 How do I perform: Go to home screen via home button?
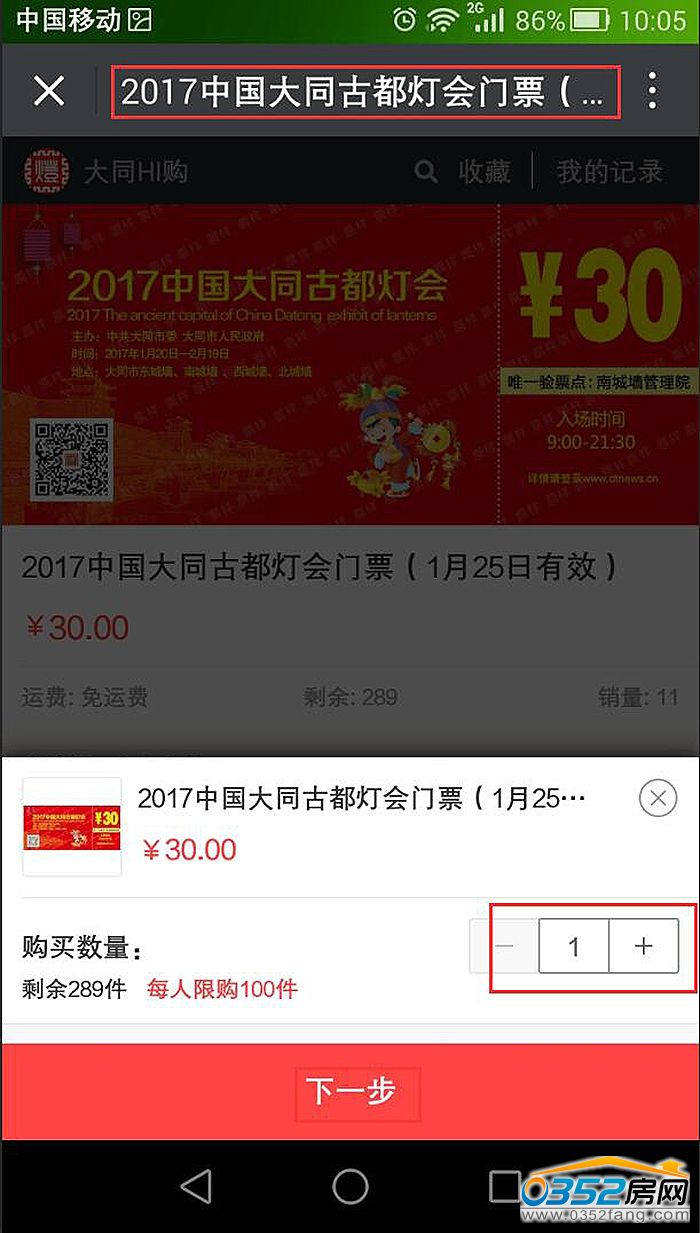[x=350, y=1187]
